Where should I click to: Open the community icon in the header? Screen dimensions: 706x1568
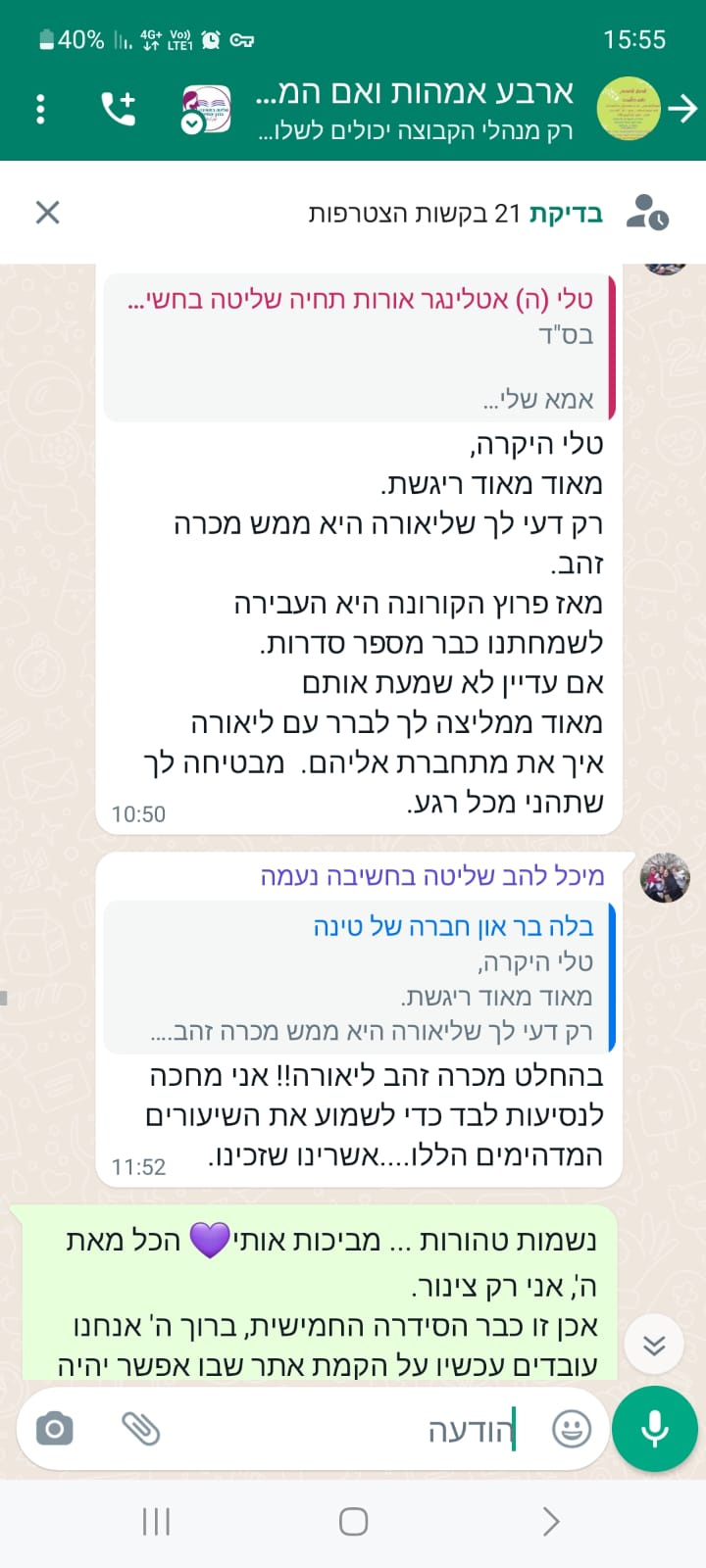point(206,108)
